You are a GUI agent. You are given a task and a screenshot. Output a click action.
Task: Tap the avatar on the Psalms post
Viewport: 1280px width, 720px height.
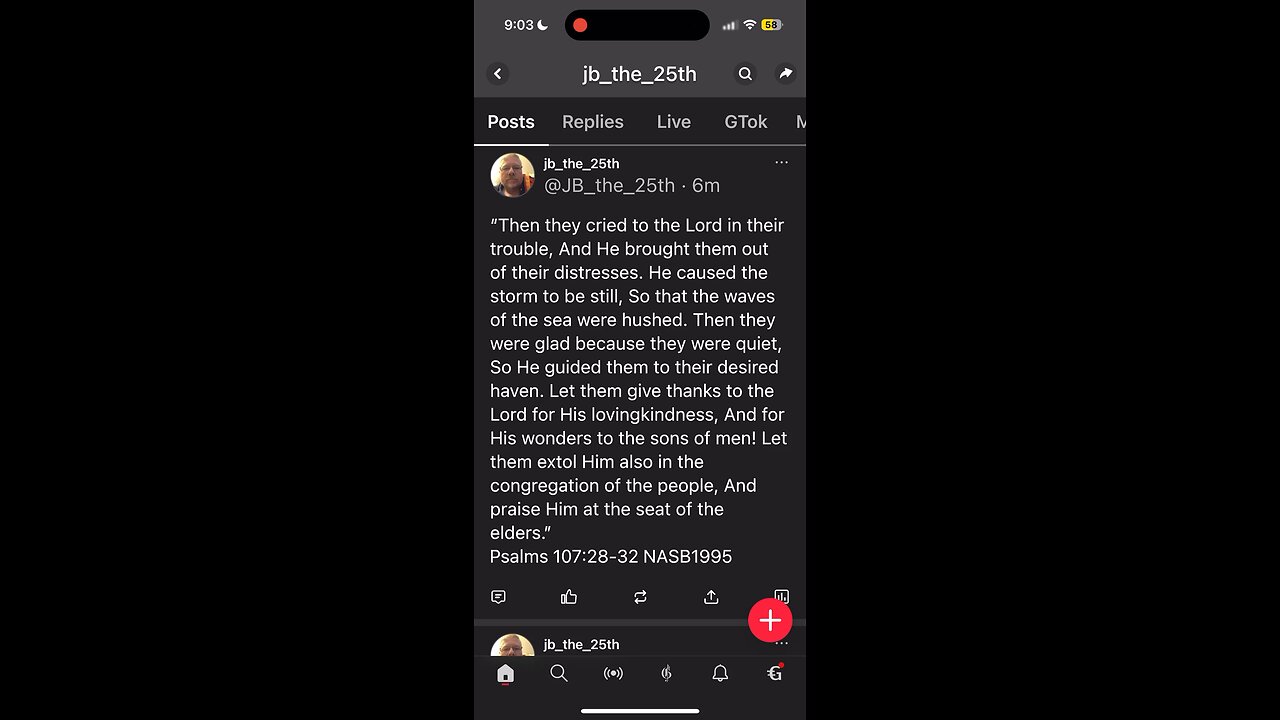pyautogui.click(x=512, y=175)
